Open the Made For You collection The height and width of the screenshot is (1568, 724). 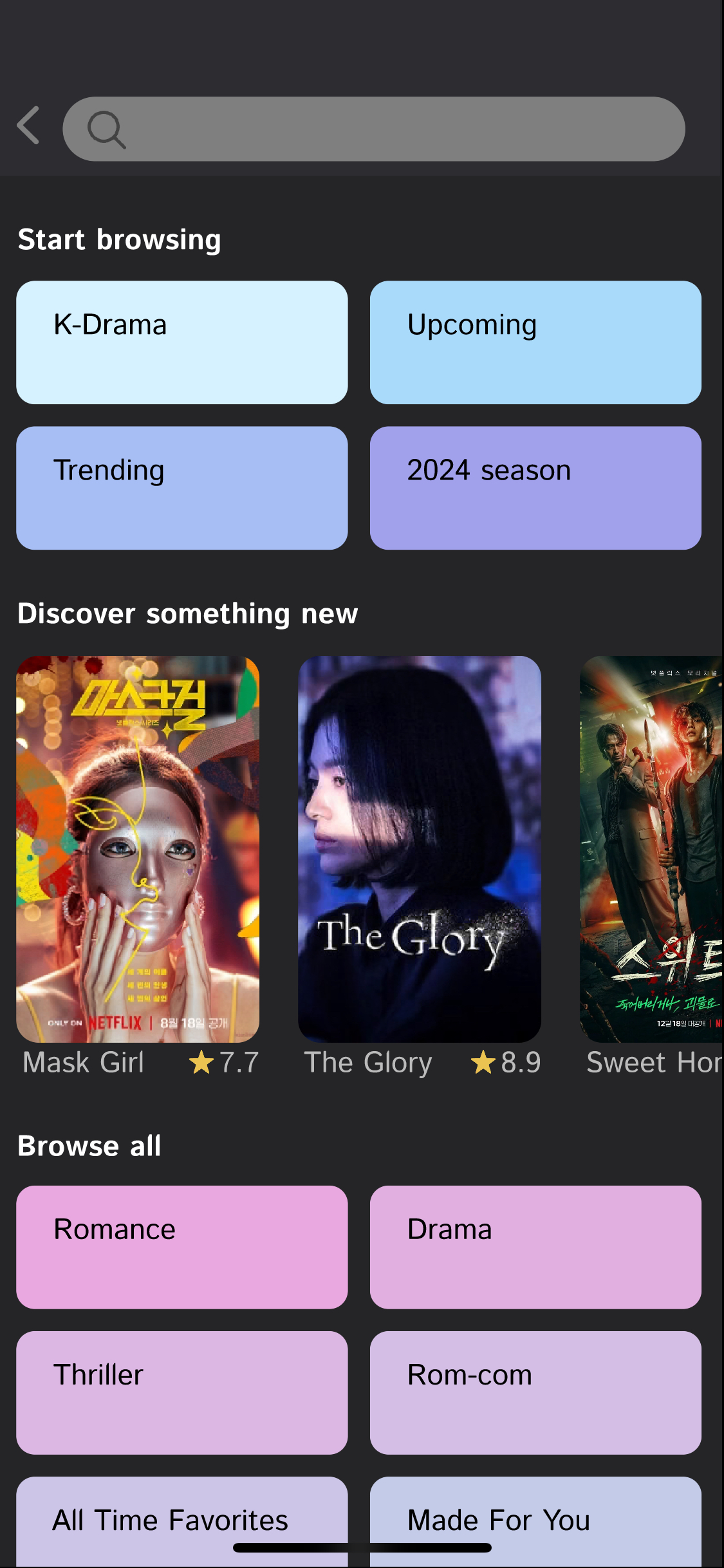pos(535,1519)
